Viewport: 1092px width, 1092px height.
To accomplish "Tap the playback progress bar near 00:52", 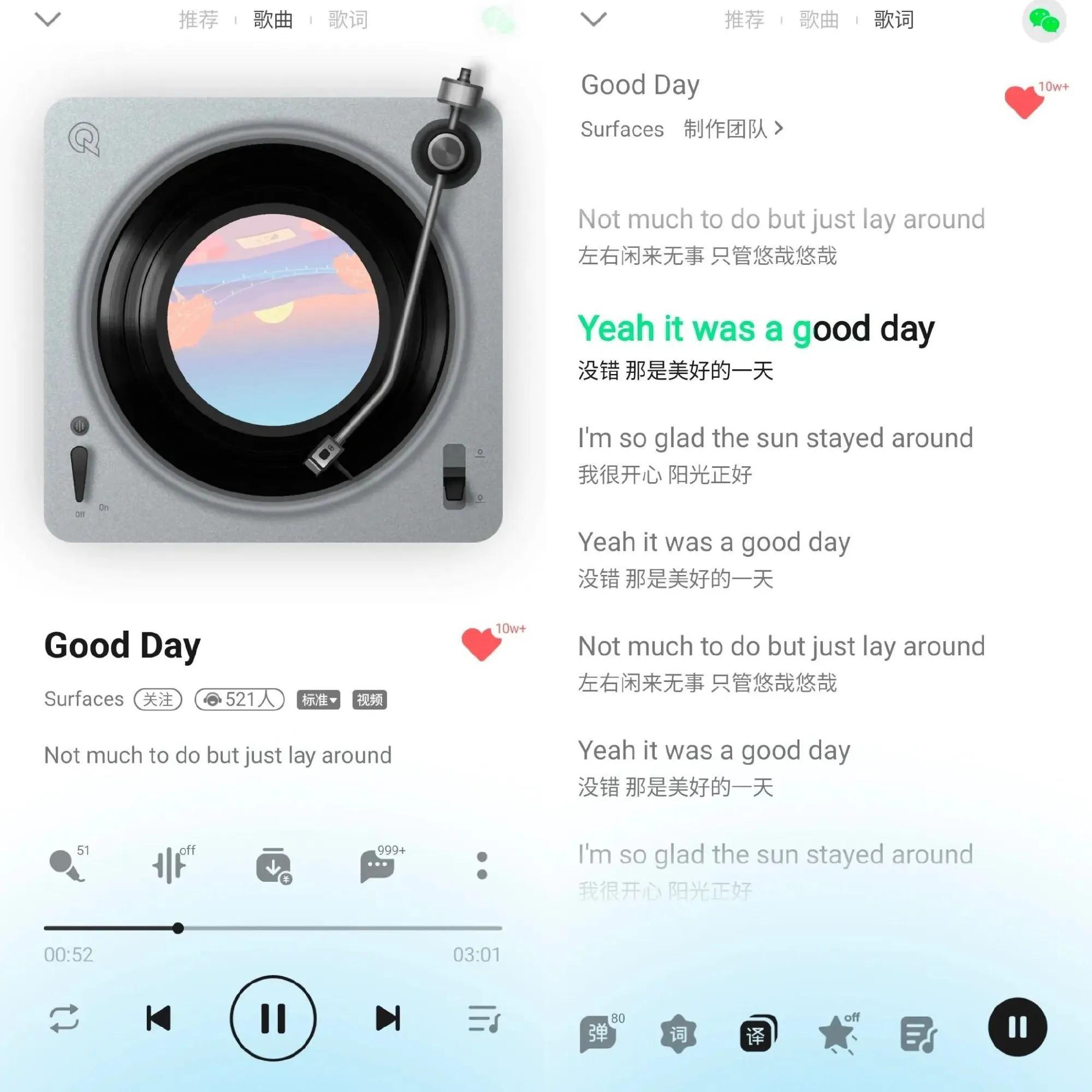I will click(x=178, y=928).
